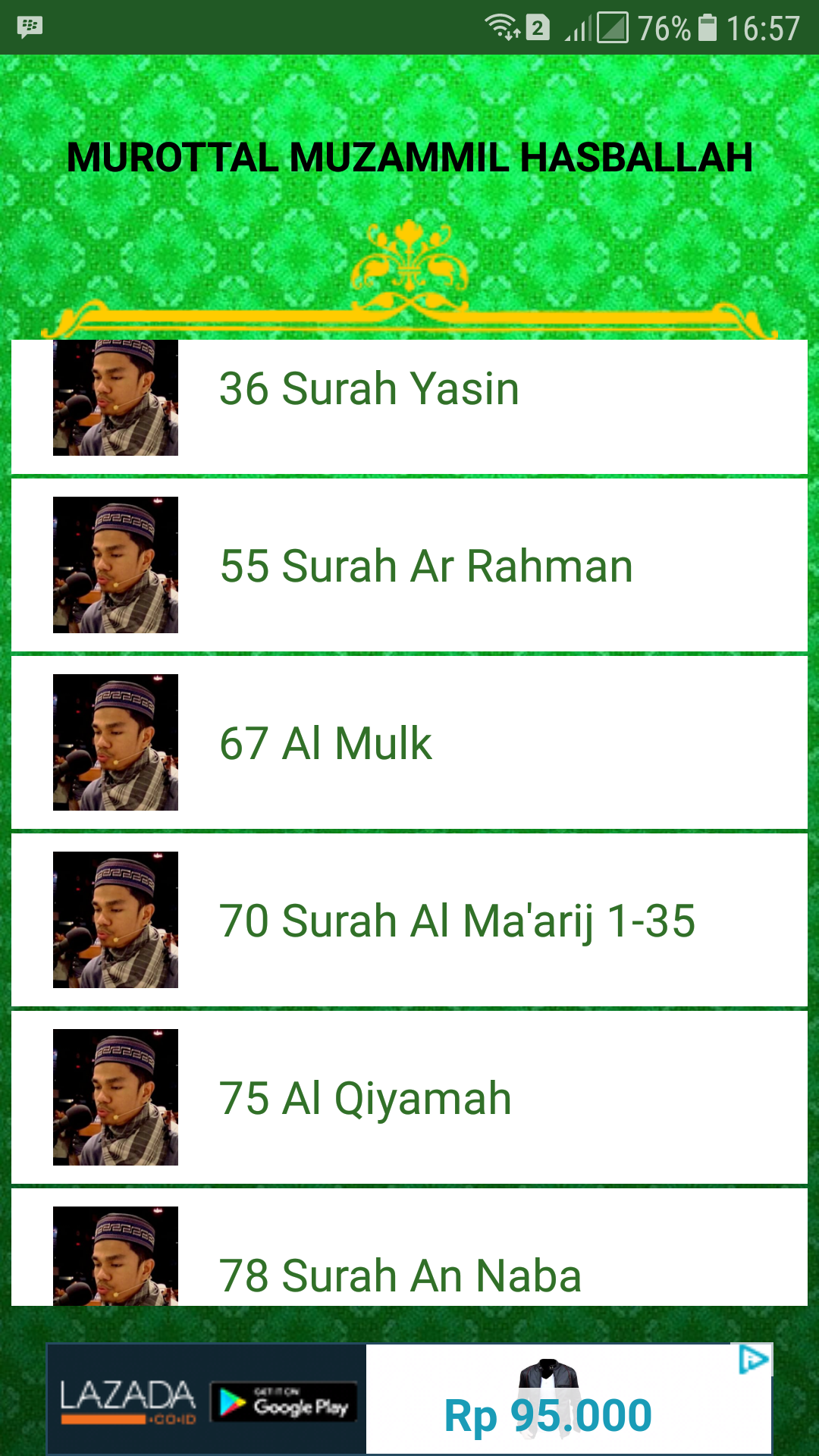
Task: Open 36 Surah Yasin
Action: [x=409, y=406]
